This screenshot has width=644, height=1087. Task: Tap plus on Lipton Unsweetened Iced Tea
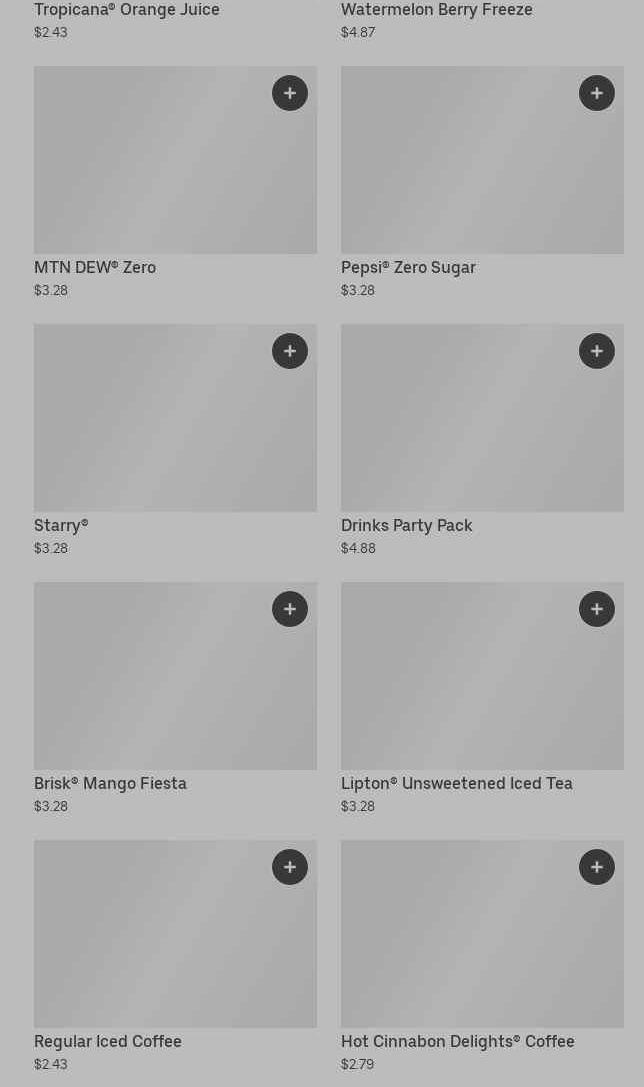point(597,609)
